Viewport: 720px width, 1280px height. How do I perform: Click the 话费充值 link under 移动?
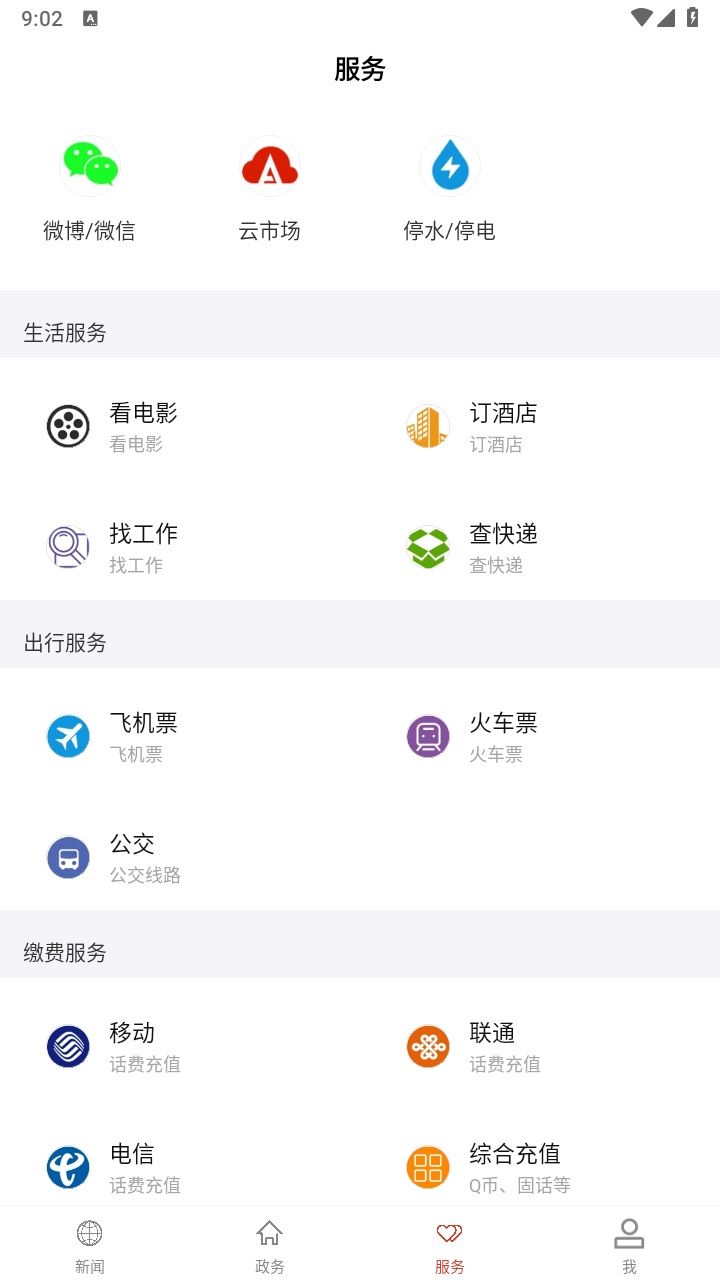pos(144,1064)
